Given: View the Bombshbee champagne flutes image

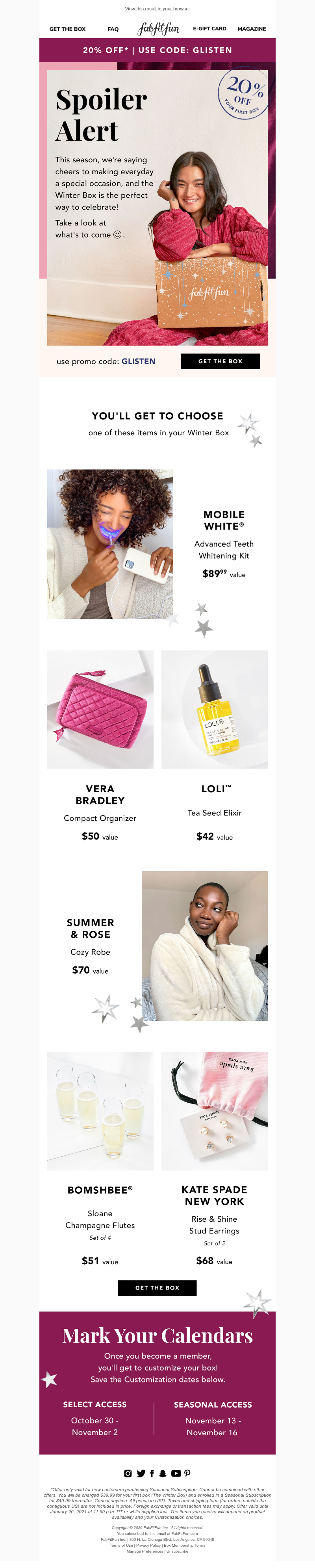Looking at the screenshot, I should 100,1111.
